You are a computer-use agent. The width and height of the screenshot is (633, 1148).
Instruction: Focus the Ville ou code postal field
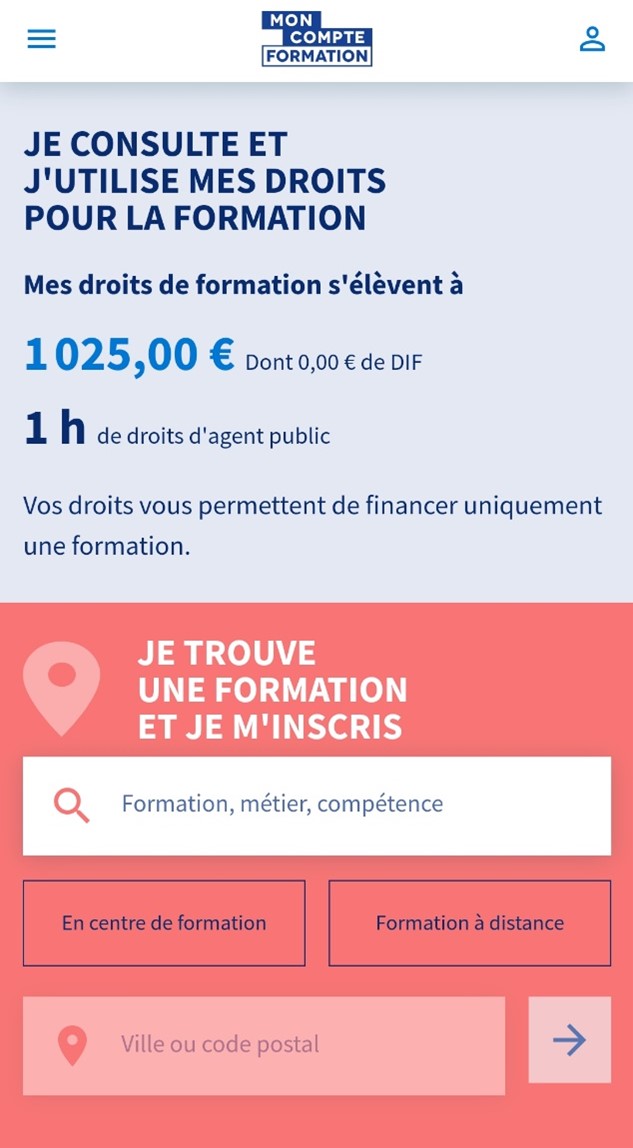point(264,1045)
